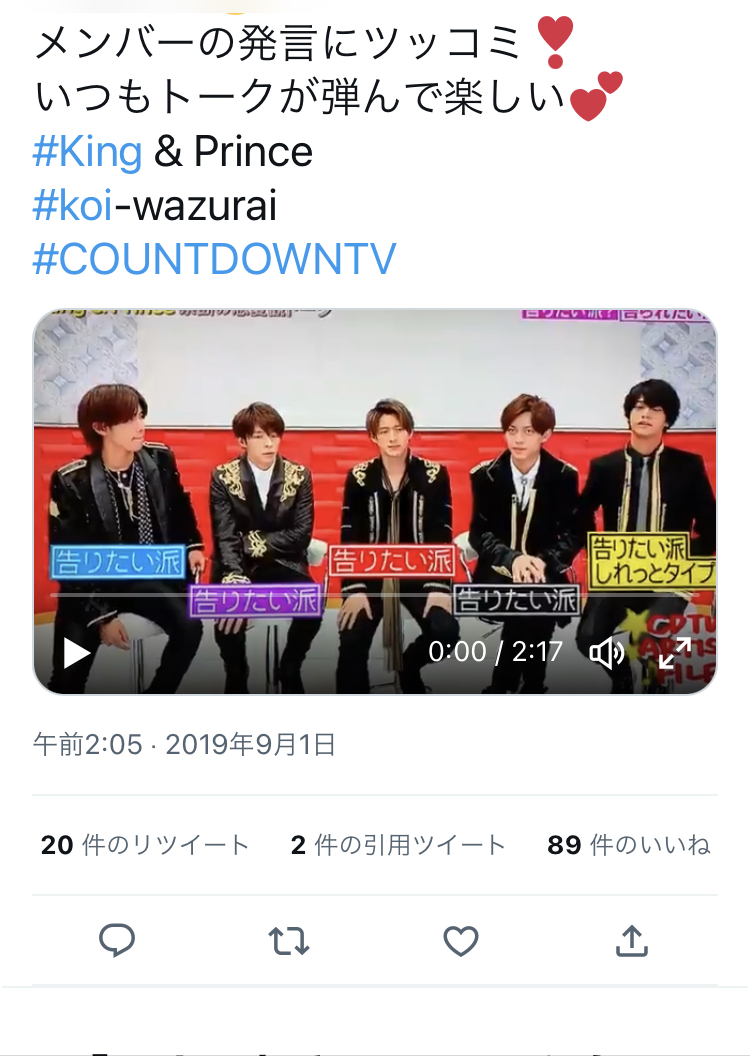View the 20 retweets list
This screenshot has width=750, height=1056.
[145, 845]
